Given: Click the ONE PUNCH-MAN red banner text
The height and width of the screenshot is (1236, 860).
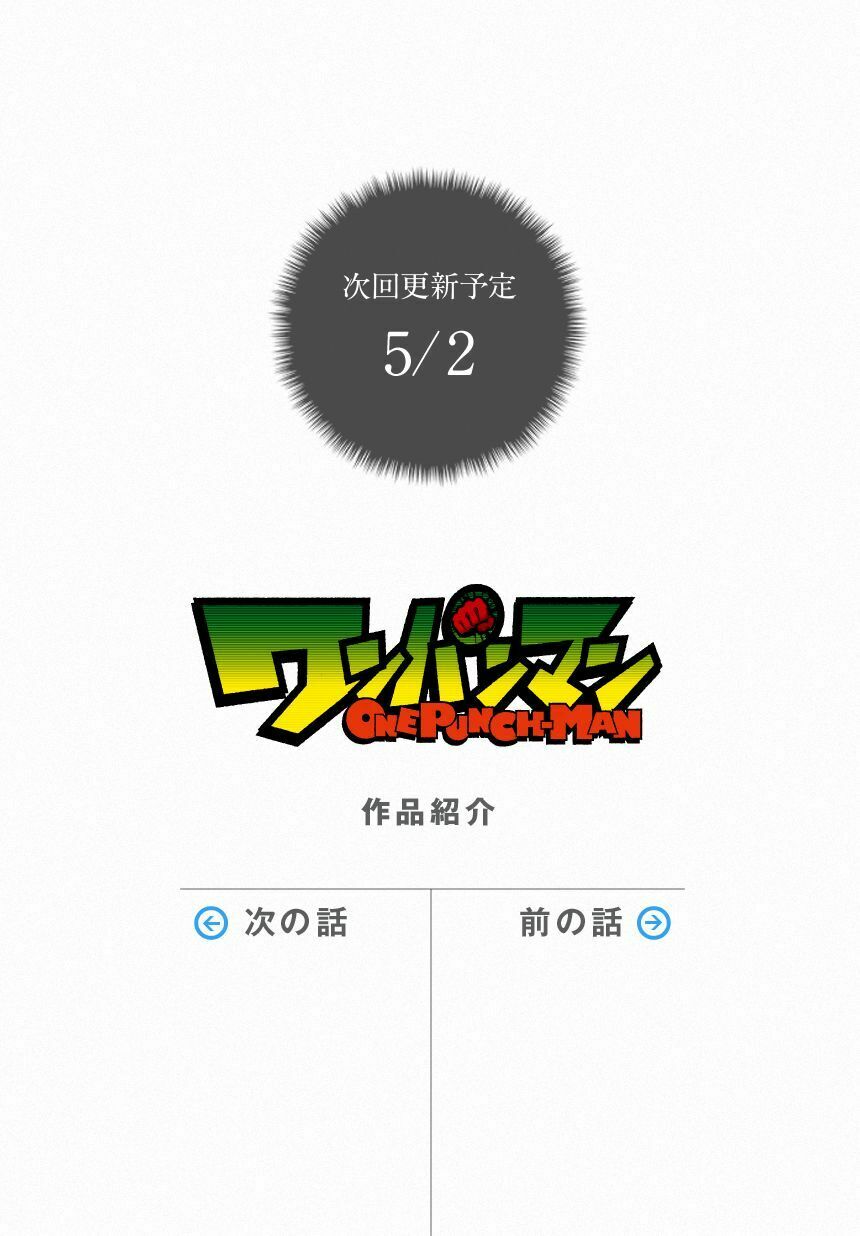Looking at the screenshot, I should coord(497,722).
